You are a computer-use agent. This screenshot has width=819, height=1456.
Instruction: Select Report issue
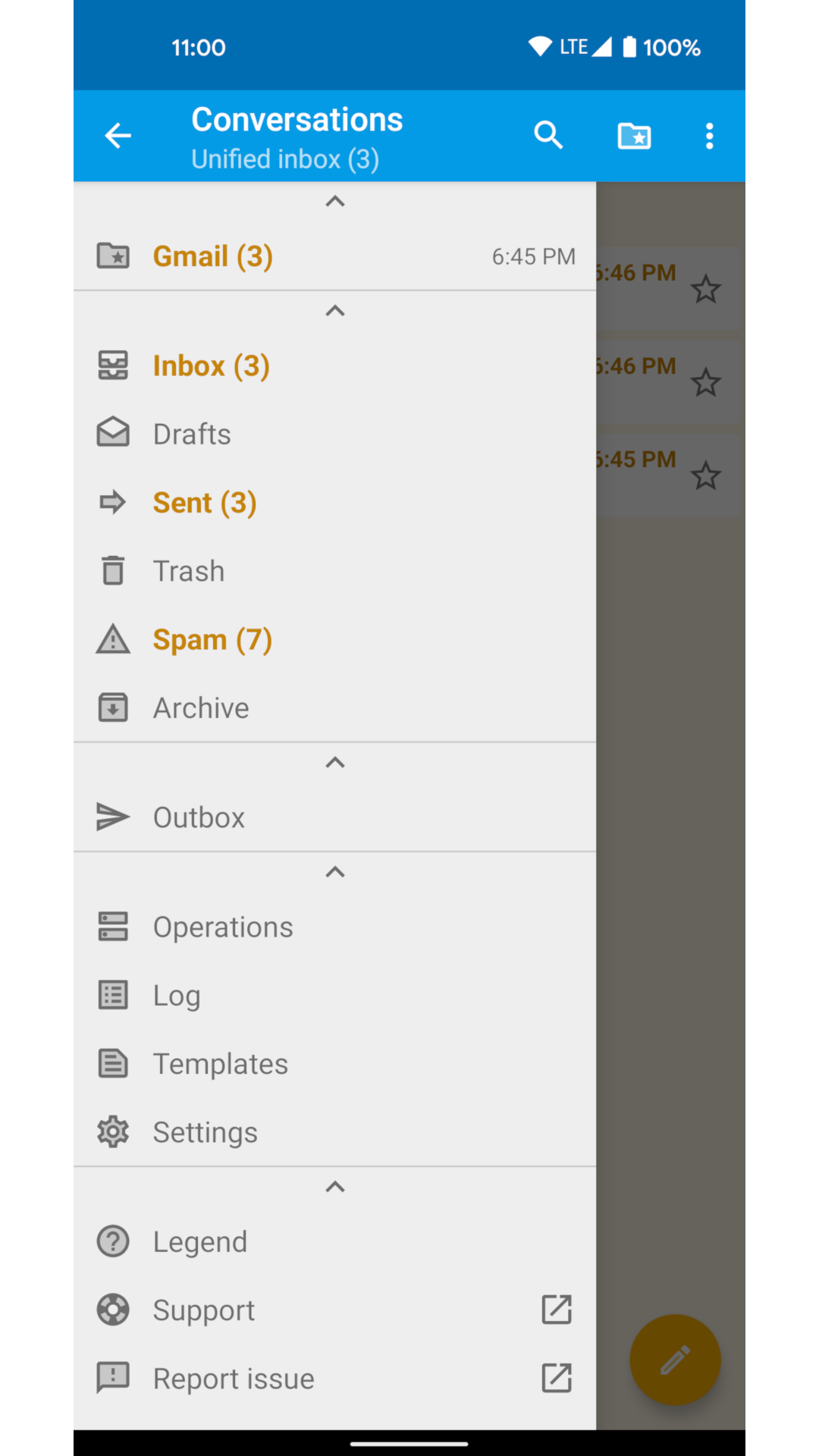point(334,1379)
